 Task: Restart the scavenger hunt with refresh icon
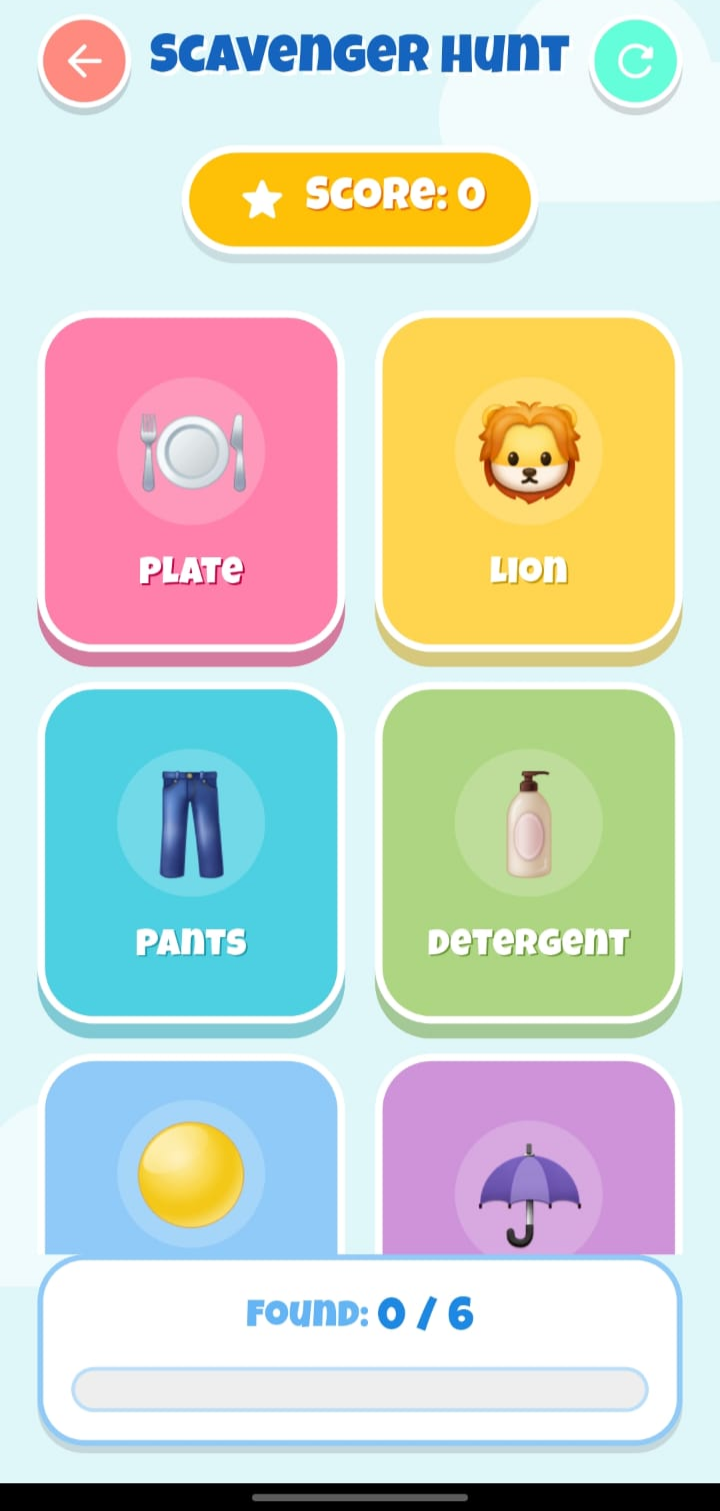coord(635,62)
